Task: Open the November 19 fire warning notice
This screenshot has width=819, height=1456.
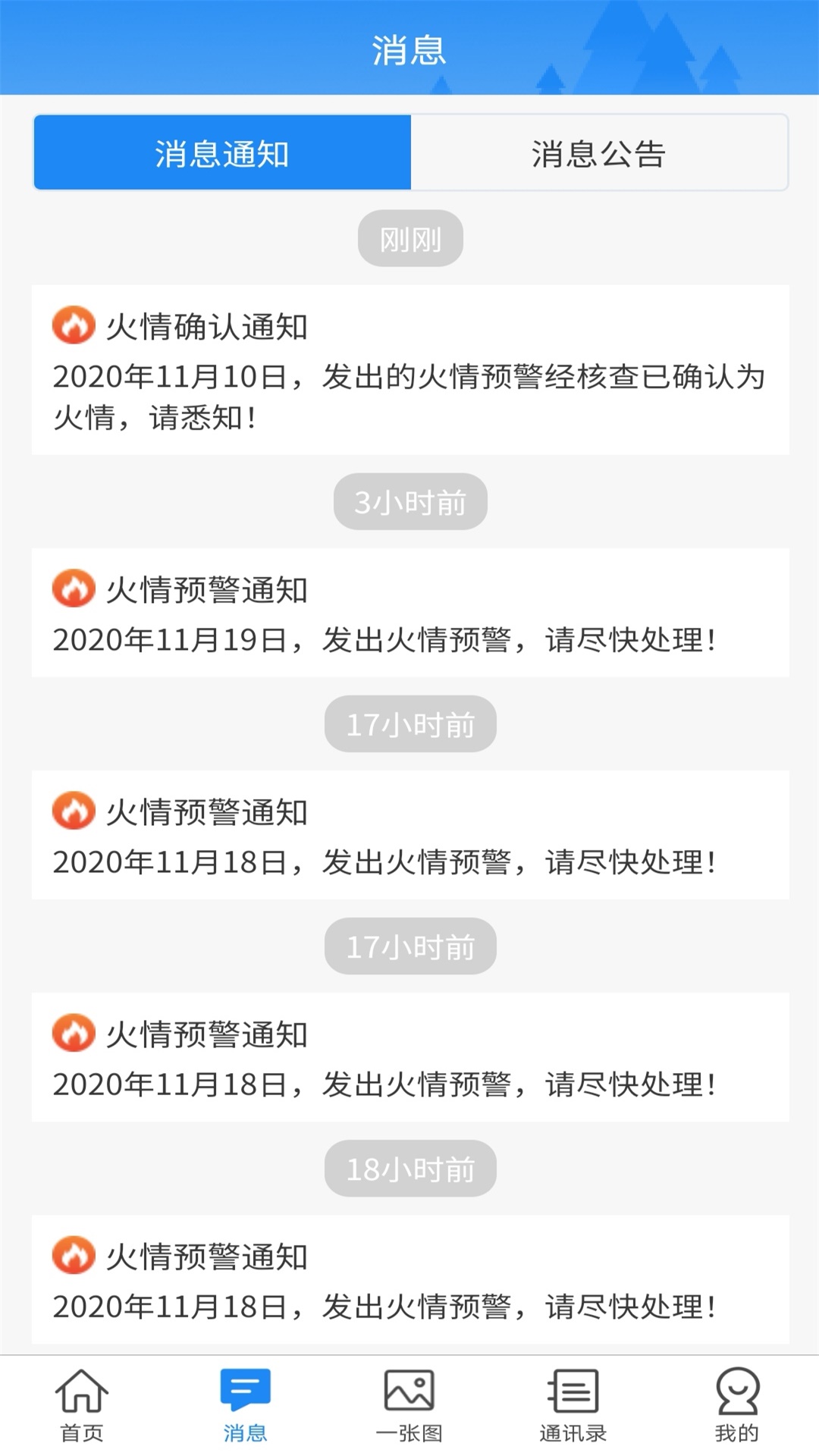Action: [409, 614]
